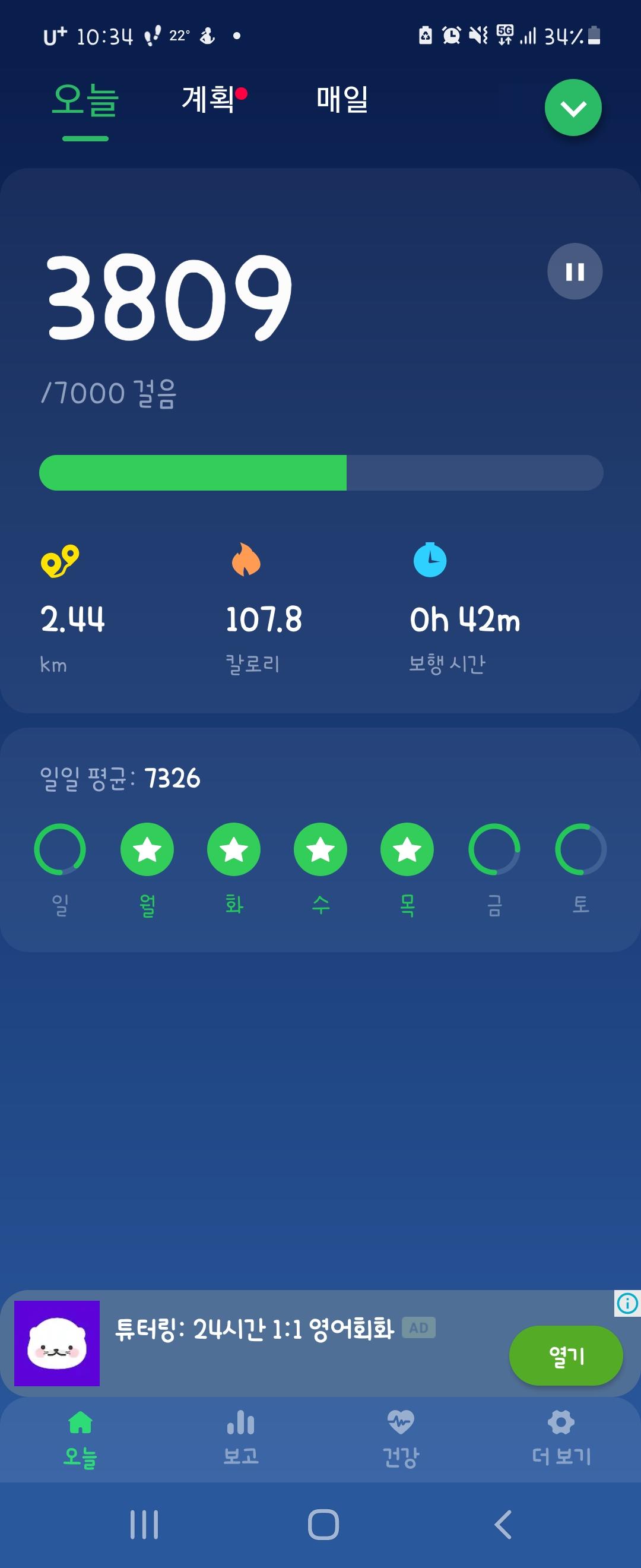The width and height of the screenshot is (641, 1568).
Task: Open ad info icon on the banner
Action: click(x=627, y=1303)
